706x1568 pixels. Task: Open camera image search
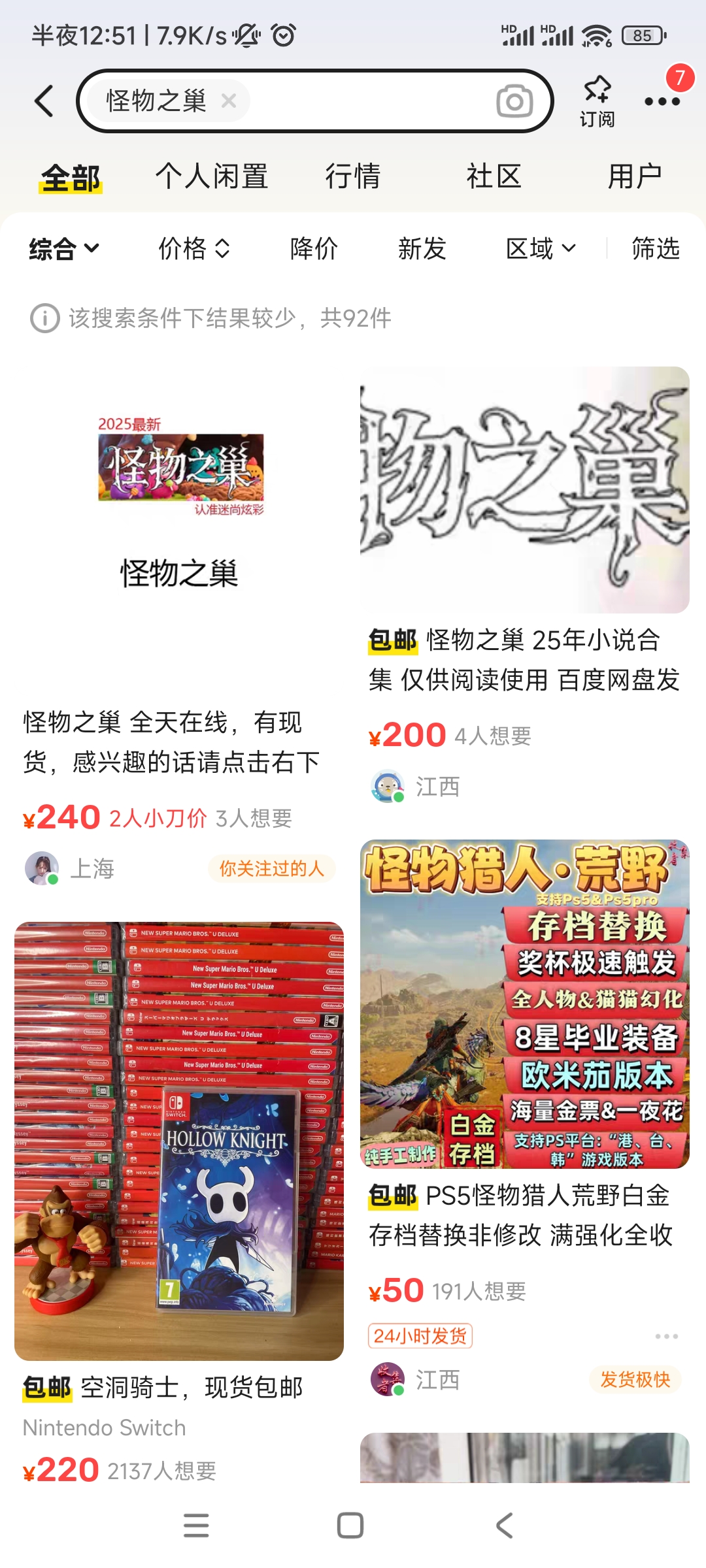(x=514, y=101)
